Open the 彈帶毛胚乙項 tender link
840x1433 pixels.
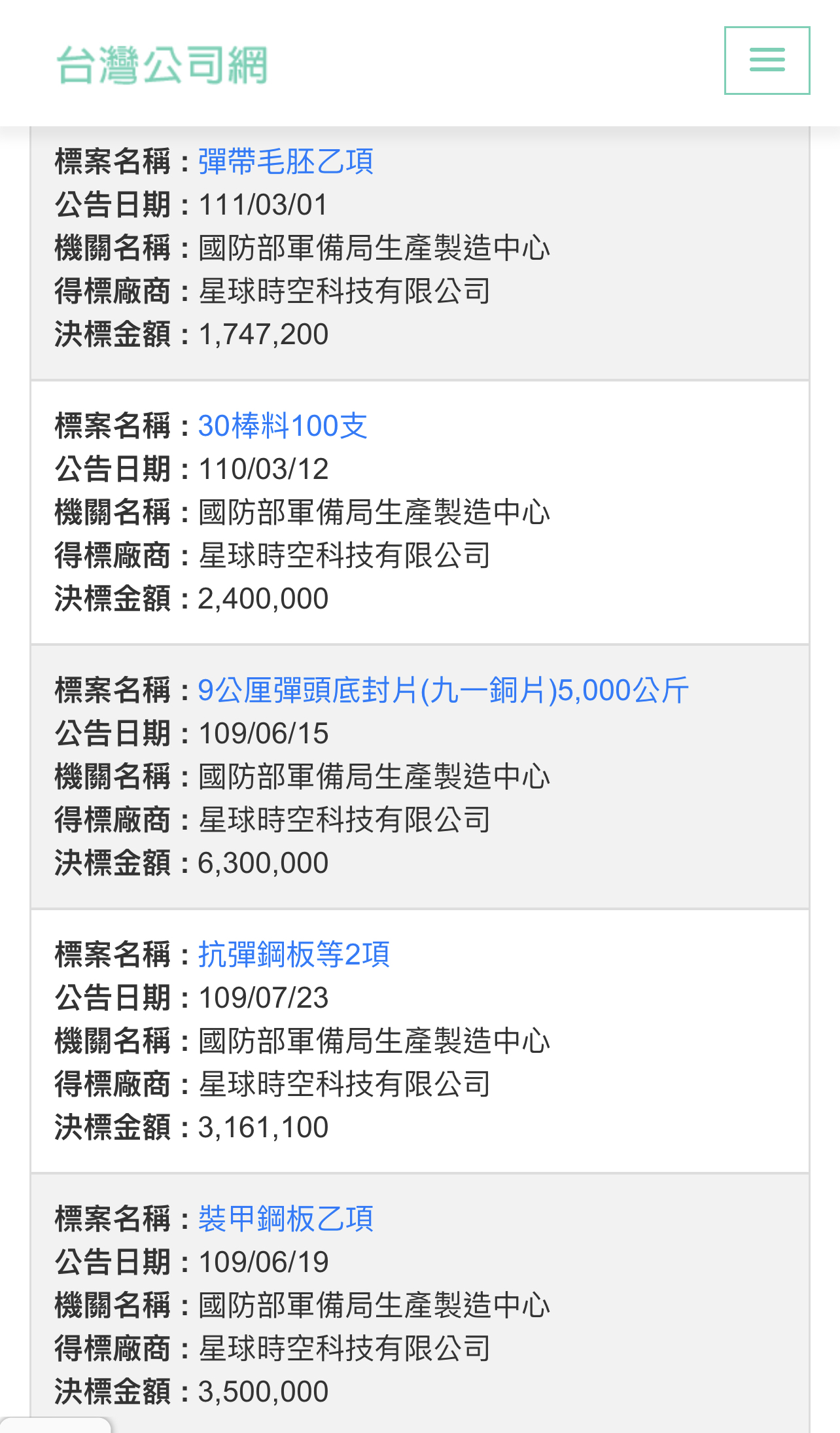(286, 162)
